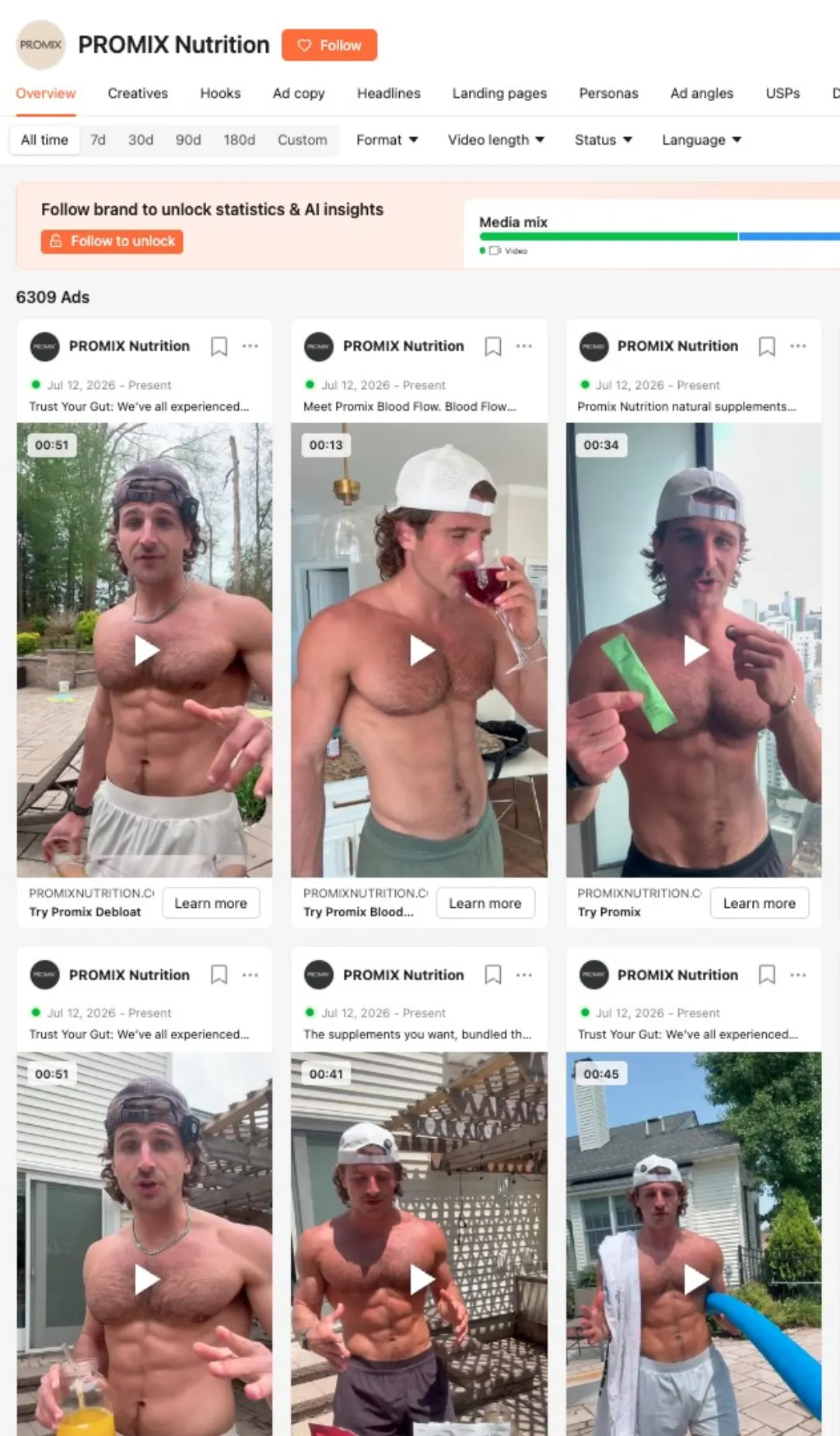Select the 30d time range
Viewport: 840px width, 1436px height.
(141, 140)
